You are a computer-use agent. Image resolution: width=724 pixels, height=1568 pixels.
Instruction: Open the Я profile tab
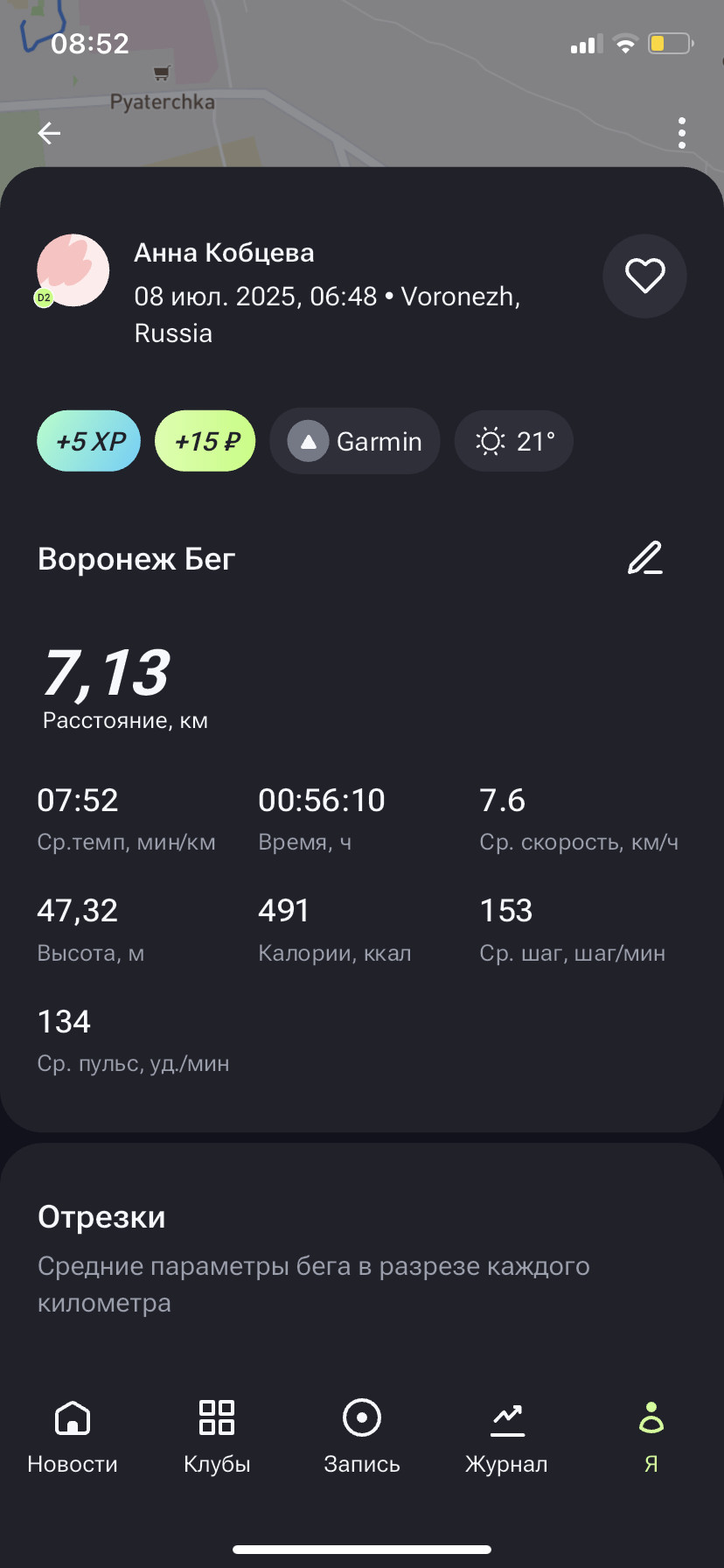coord(651,1438)
